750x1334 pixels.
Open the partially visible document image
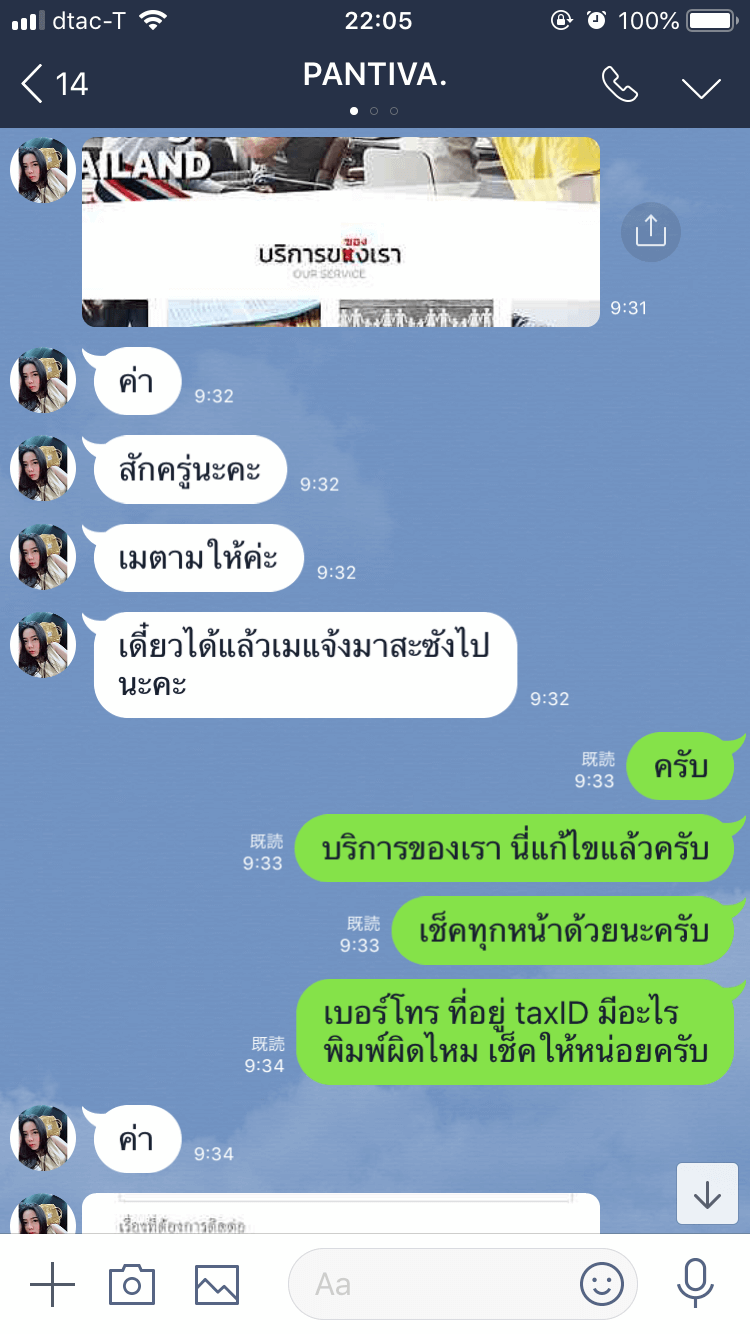(x=340, y=1214)
